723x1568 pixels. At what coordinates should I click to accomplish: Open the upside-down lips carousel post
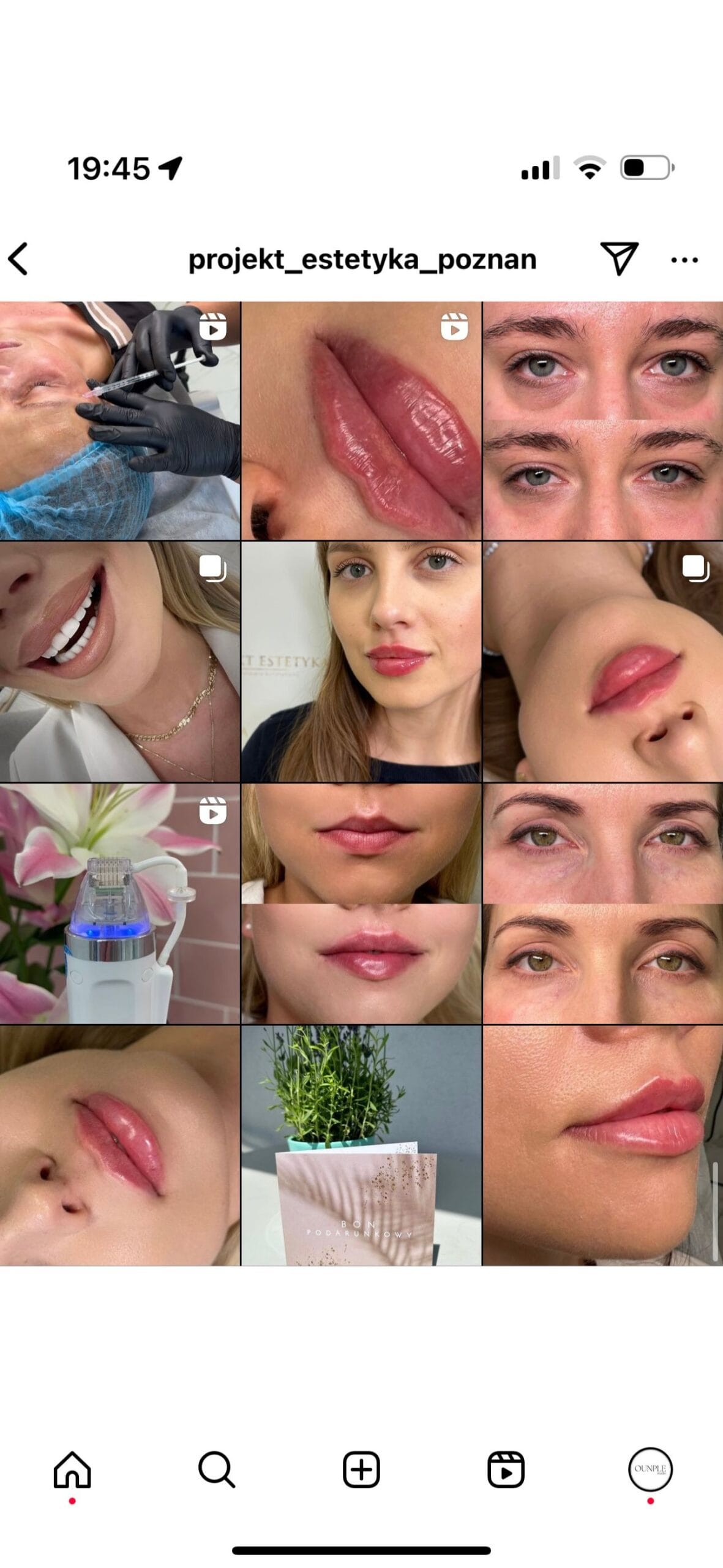click(603, 661)
